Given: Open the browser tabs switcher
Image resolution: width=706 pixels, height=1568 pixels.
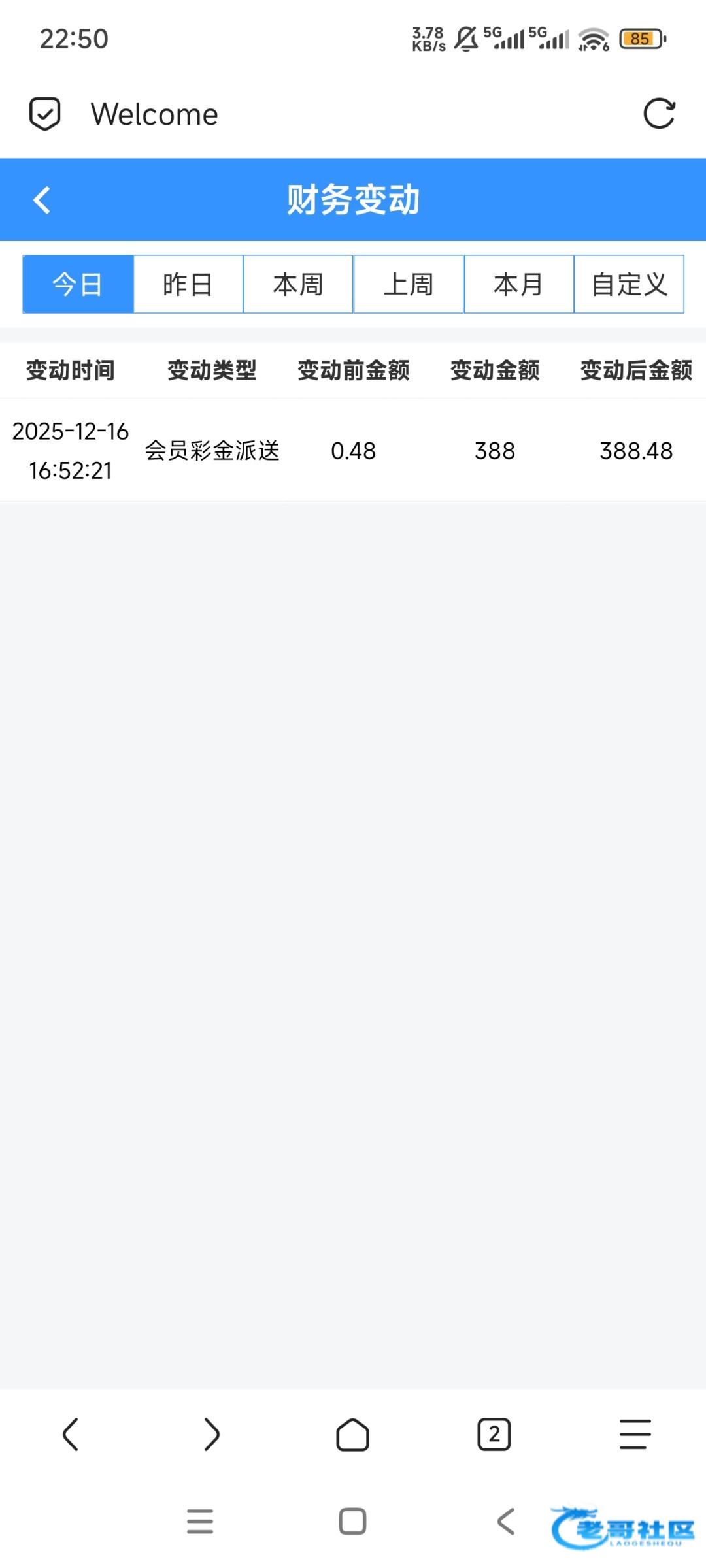Looking at the screenshot, I should point(494,1435).
